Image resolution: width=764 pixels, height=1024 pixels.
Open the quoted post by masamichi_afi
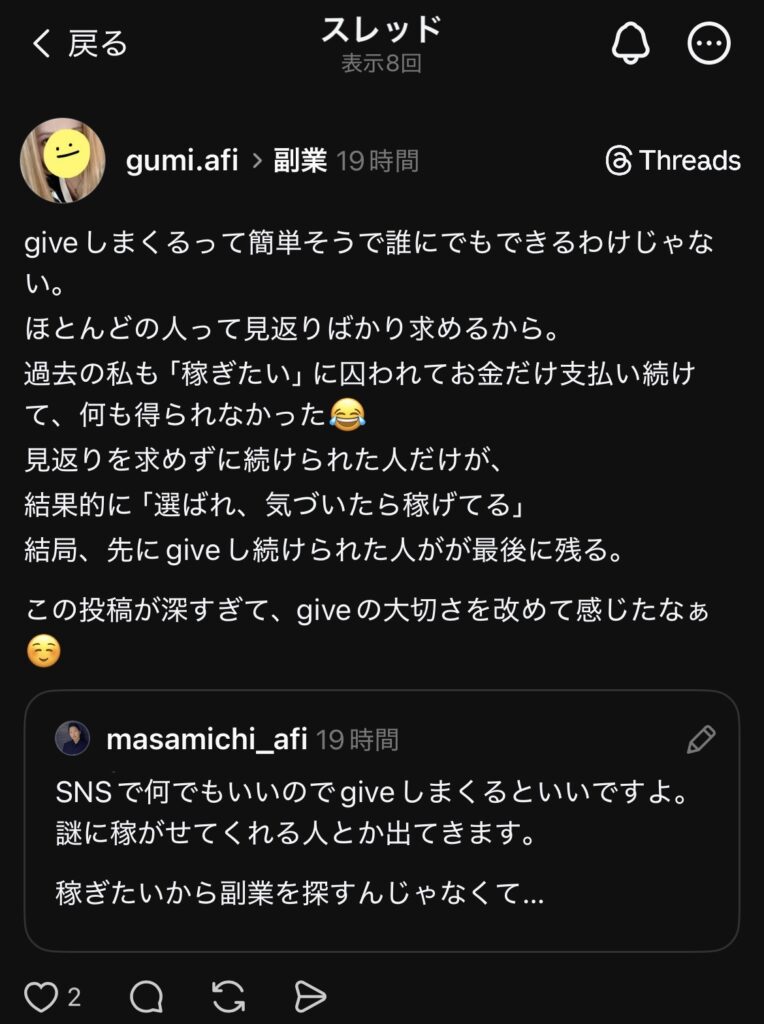tap(381, 820)
